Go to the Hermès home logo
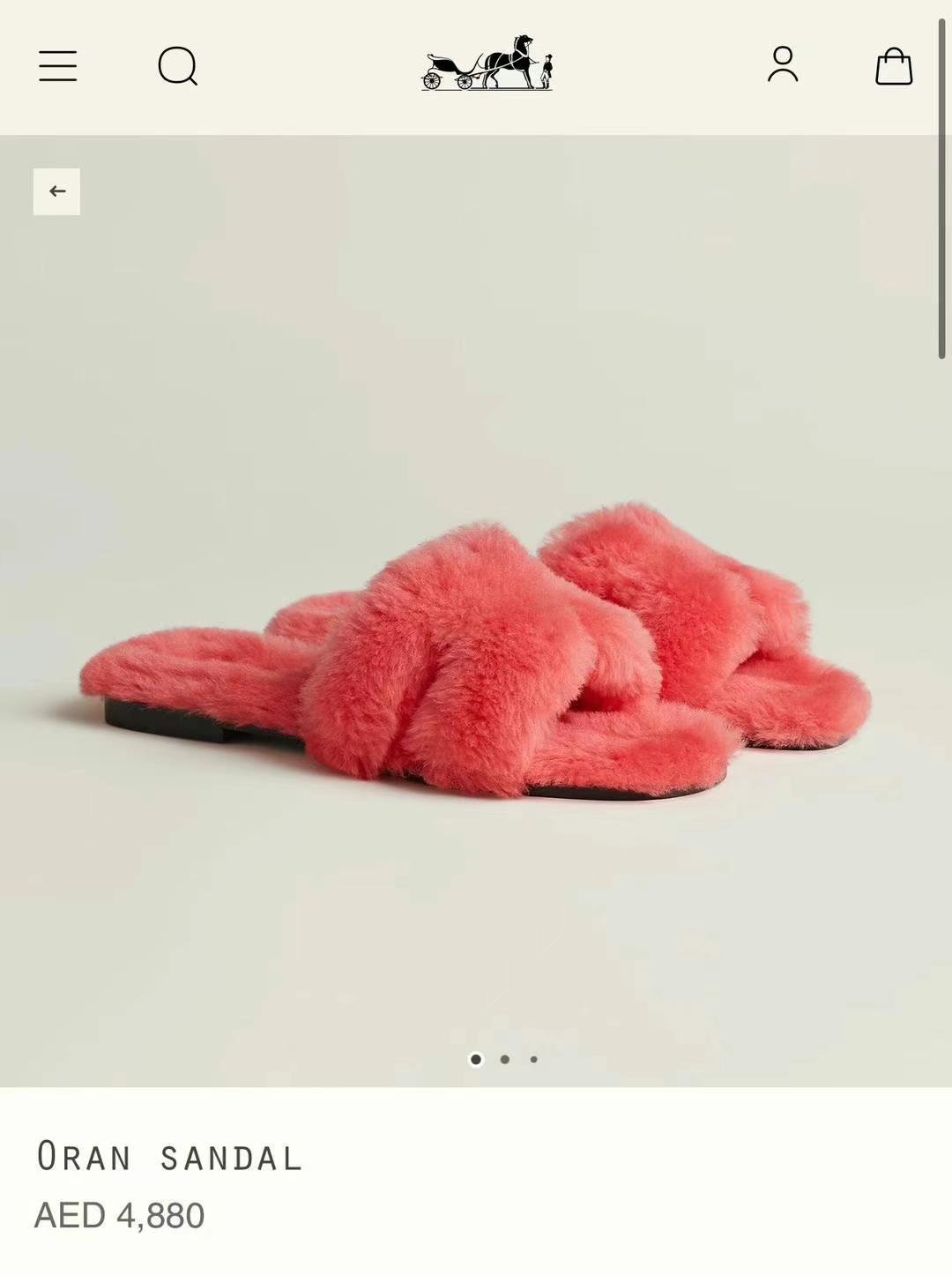This screenshot has height=1275, width=952. point(487,63)
